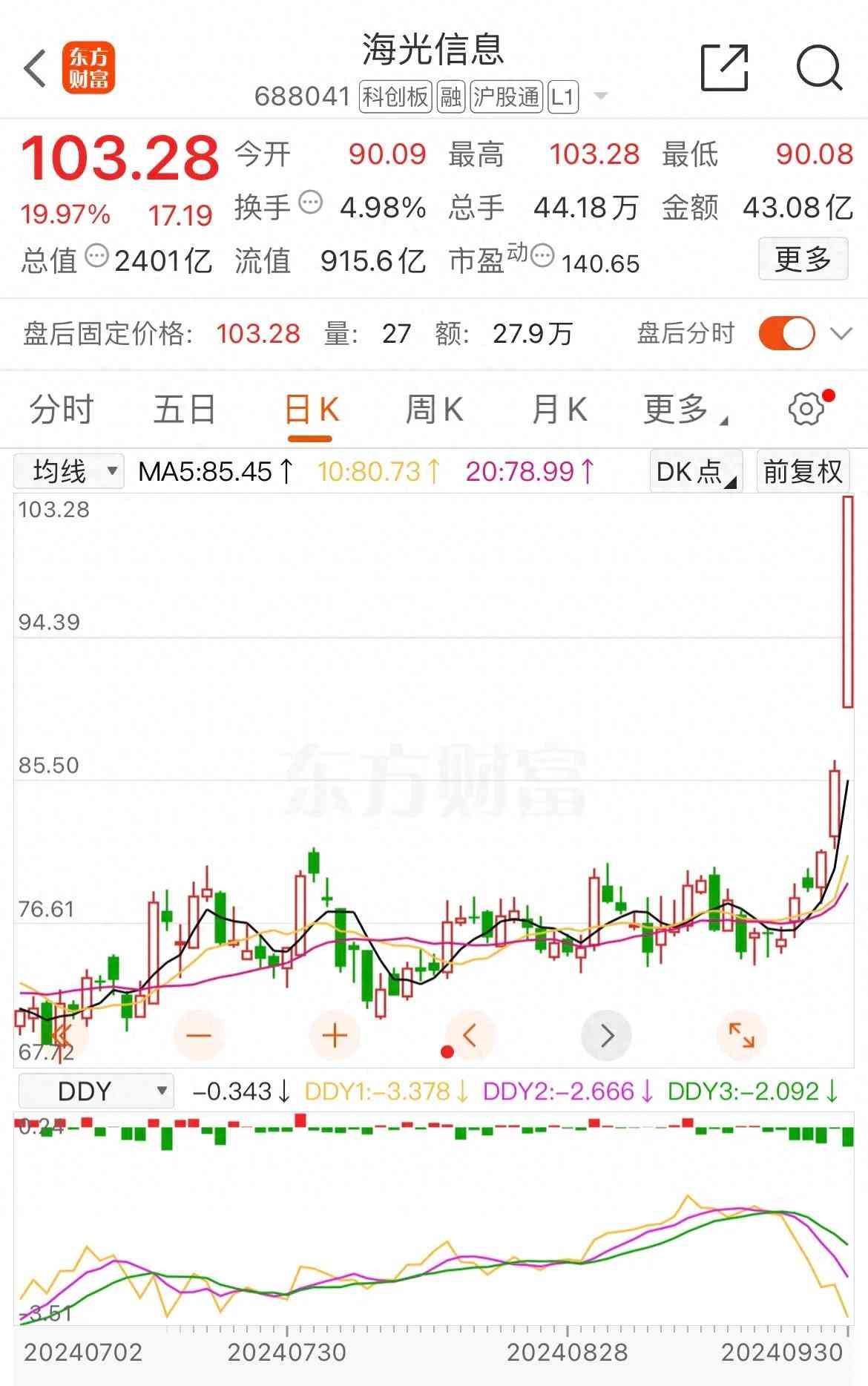Open the DDY indicator dropdown
This screenshot has width=868, height=1386.
click(x=96, y=1091)
